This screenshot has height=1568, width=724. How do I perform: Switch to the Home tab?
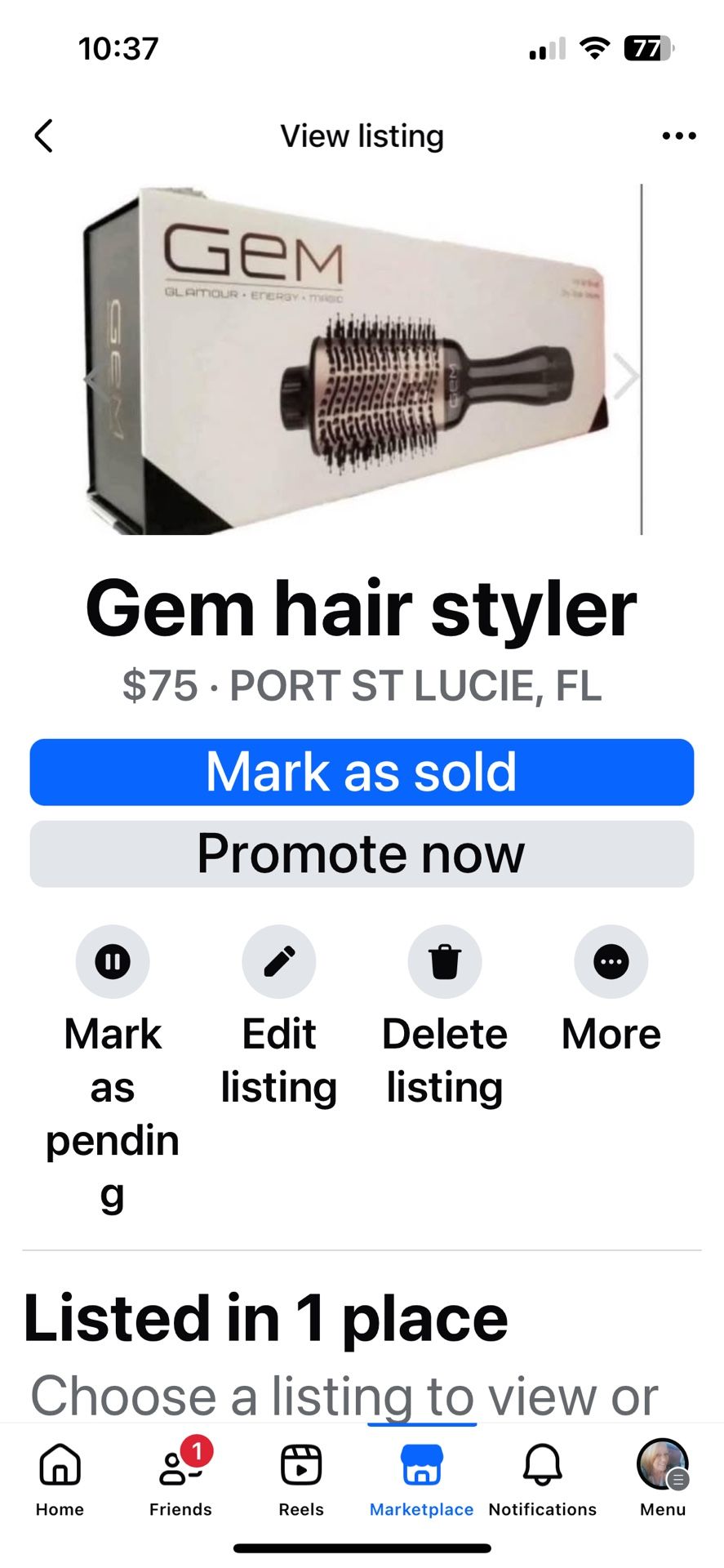point(60,1478)
